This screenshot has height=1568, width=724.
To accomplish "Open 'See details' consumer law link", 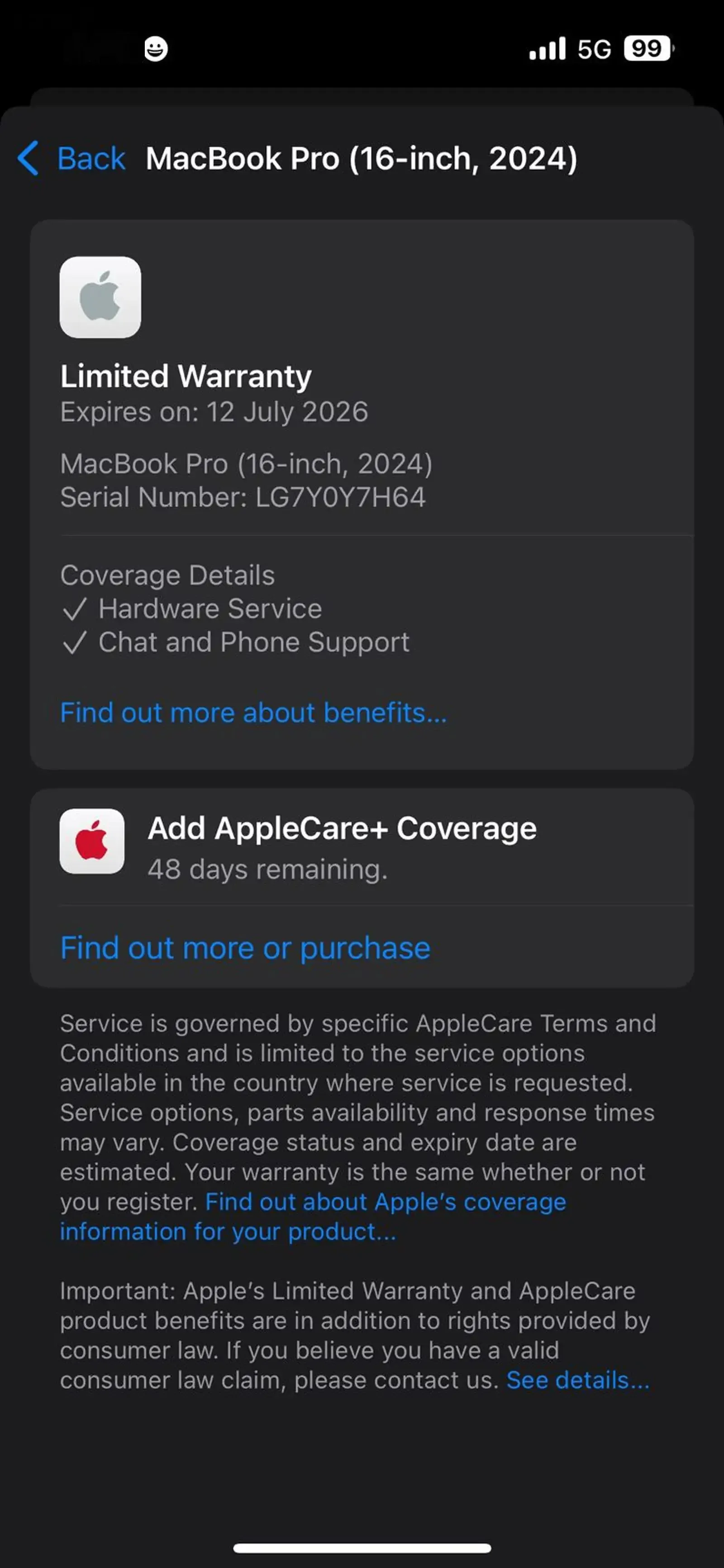I will [x=577, y=1381].
